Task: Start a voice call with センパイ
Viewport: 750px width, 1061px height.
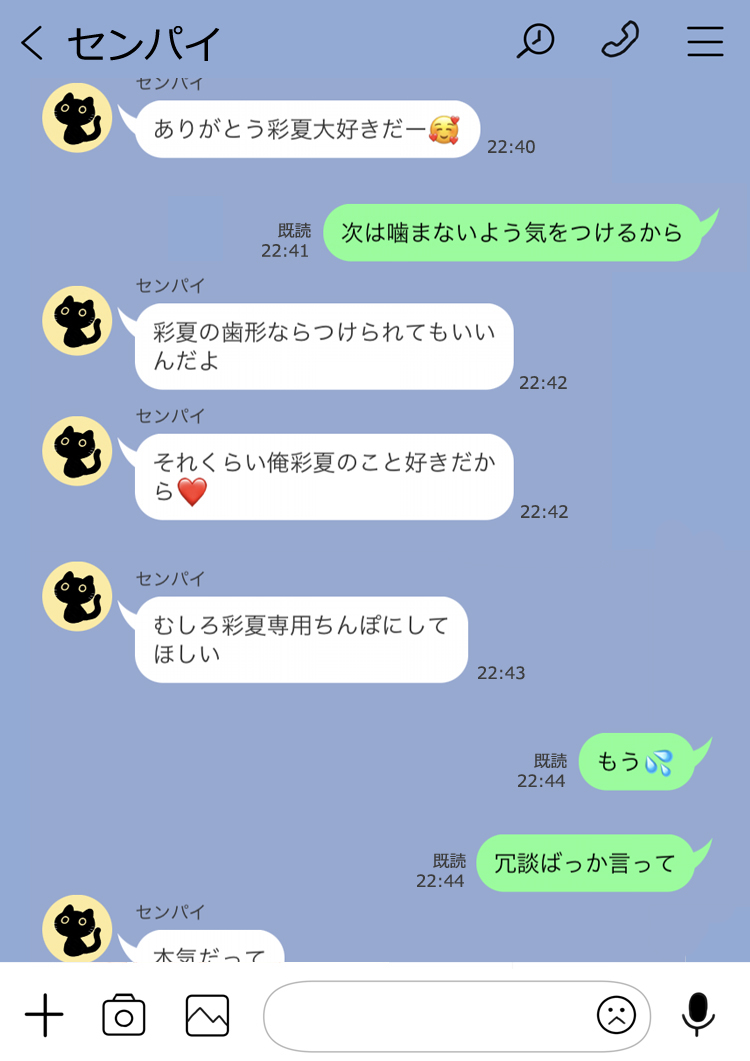Action: coord(620,40)
